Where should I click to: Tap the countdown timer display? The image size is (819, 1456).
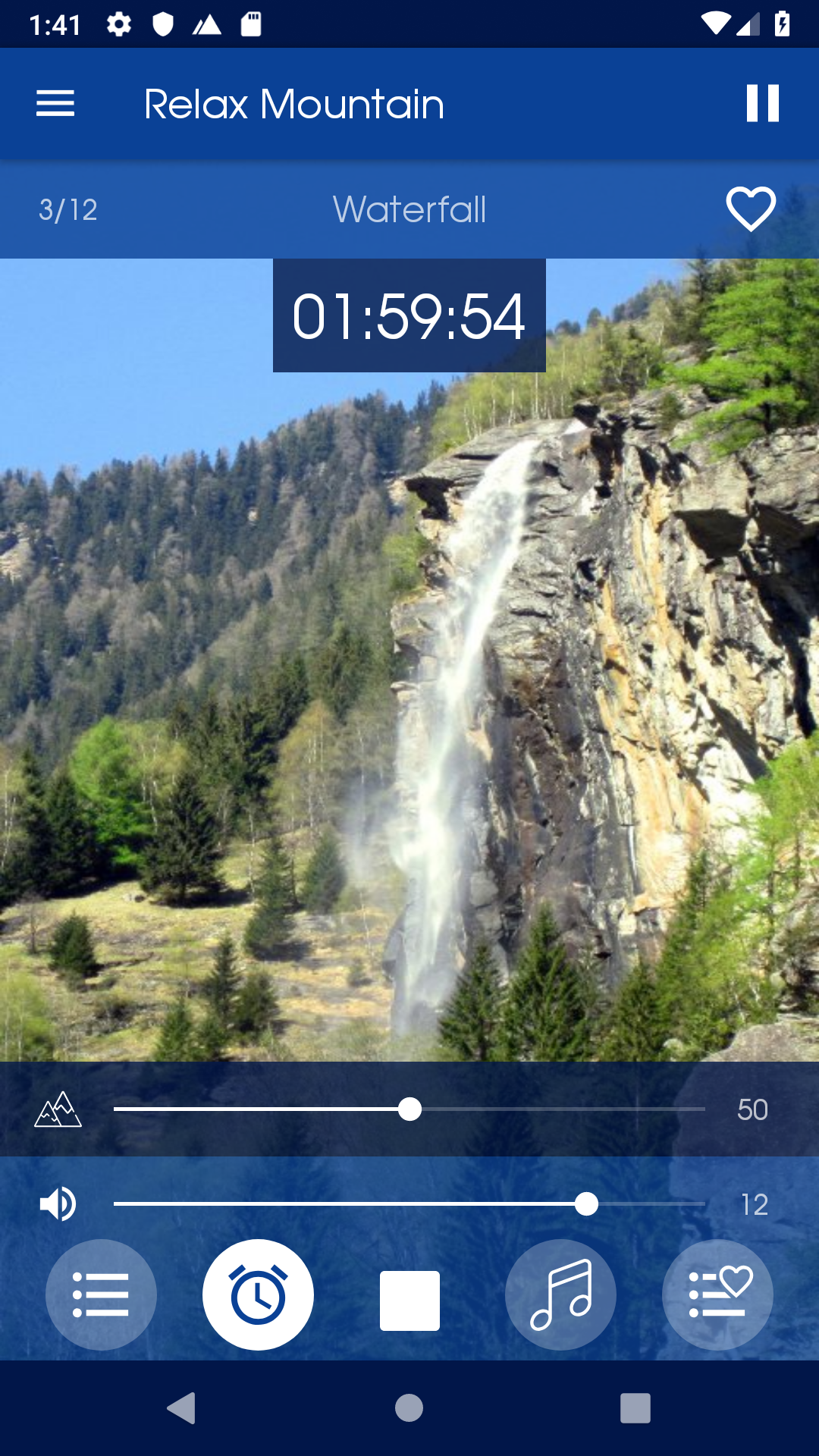pyautogui.click(x=409, y=315)
